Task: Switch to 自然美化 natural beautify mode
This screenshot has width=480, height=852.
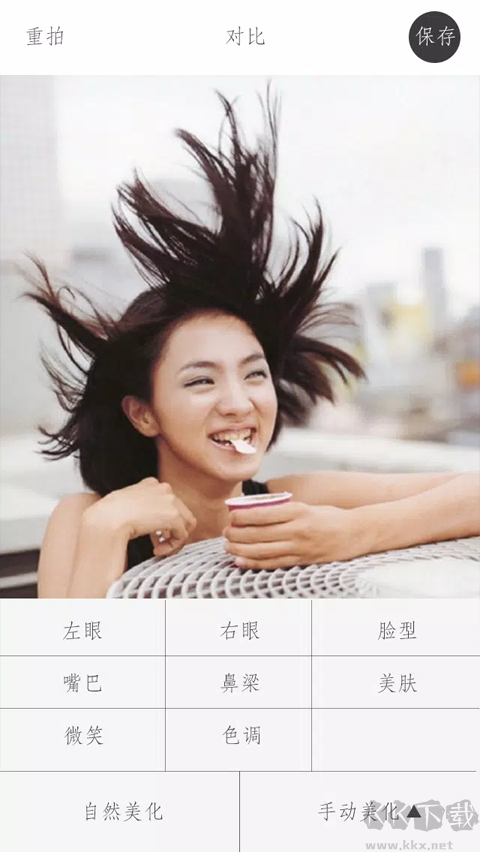Action: pyautogui.click(x=123, y=812)
